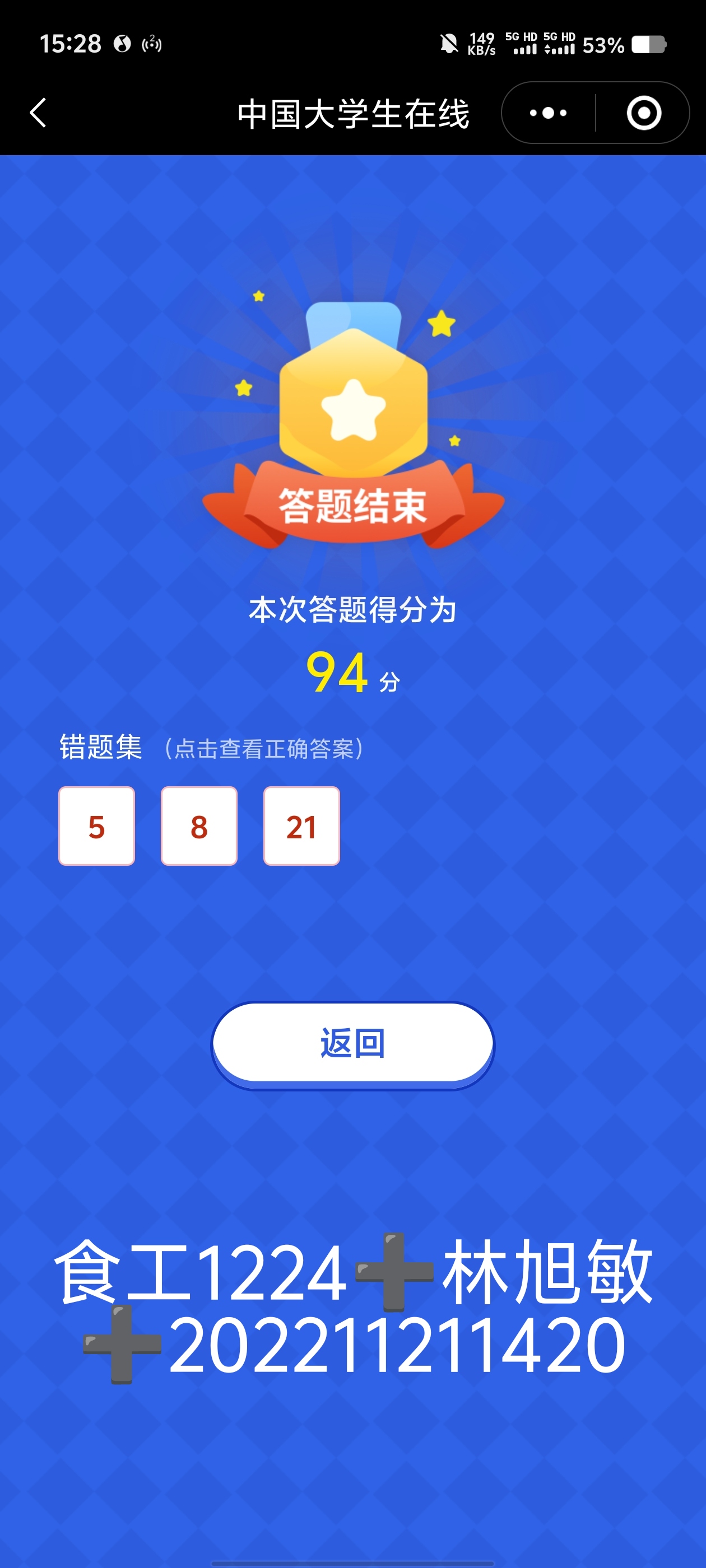View correct answer for wrong question 5

coord(96,825)
